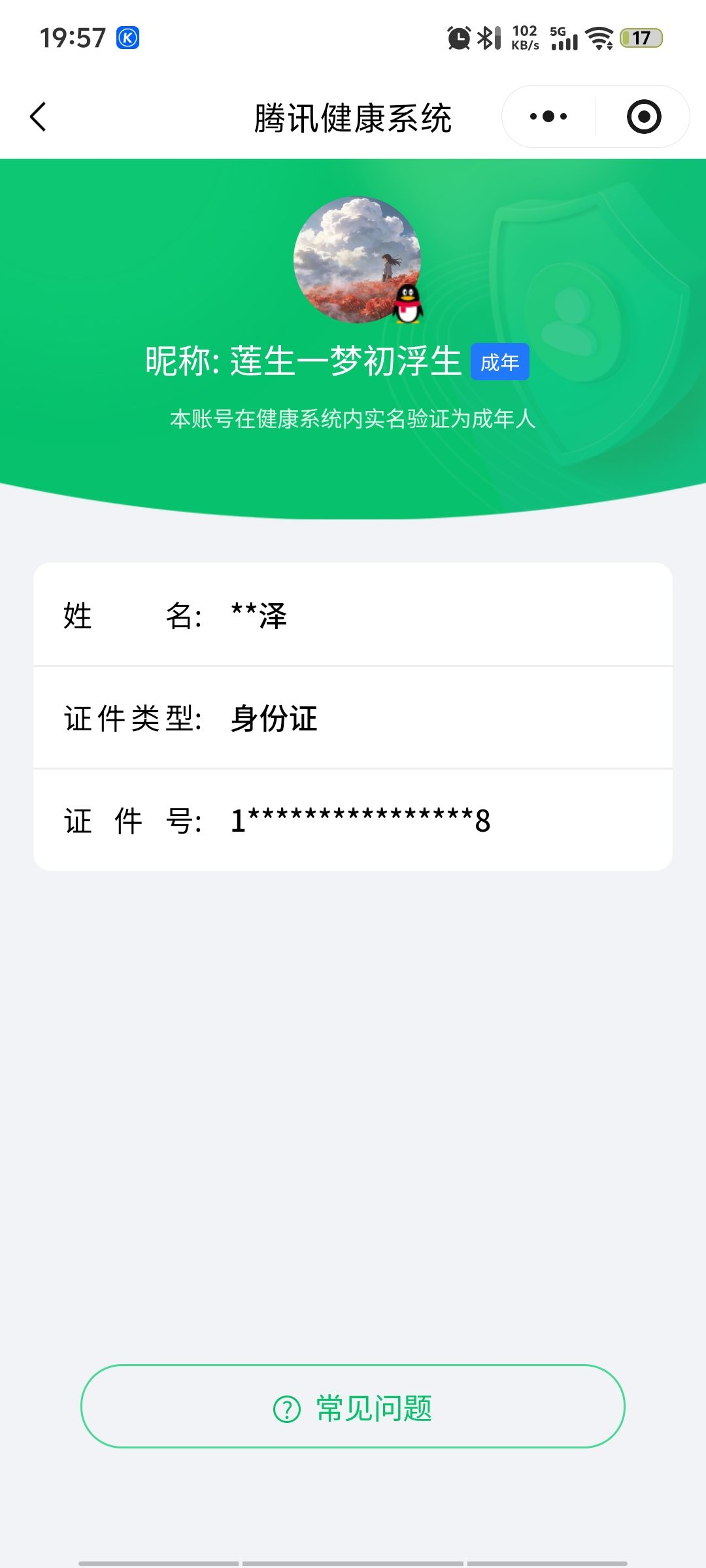Tap the Wi-Fi icon in status bar
Image resolution: width=706 pixels, height=1568 pixels.
599,38
